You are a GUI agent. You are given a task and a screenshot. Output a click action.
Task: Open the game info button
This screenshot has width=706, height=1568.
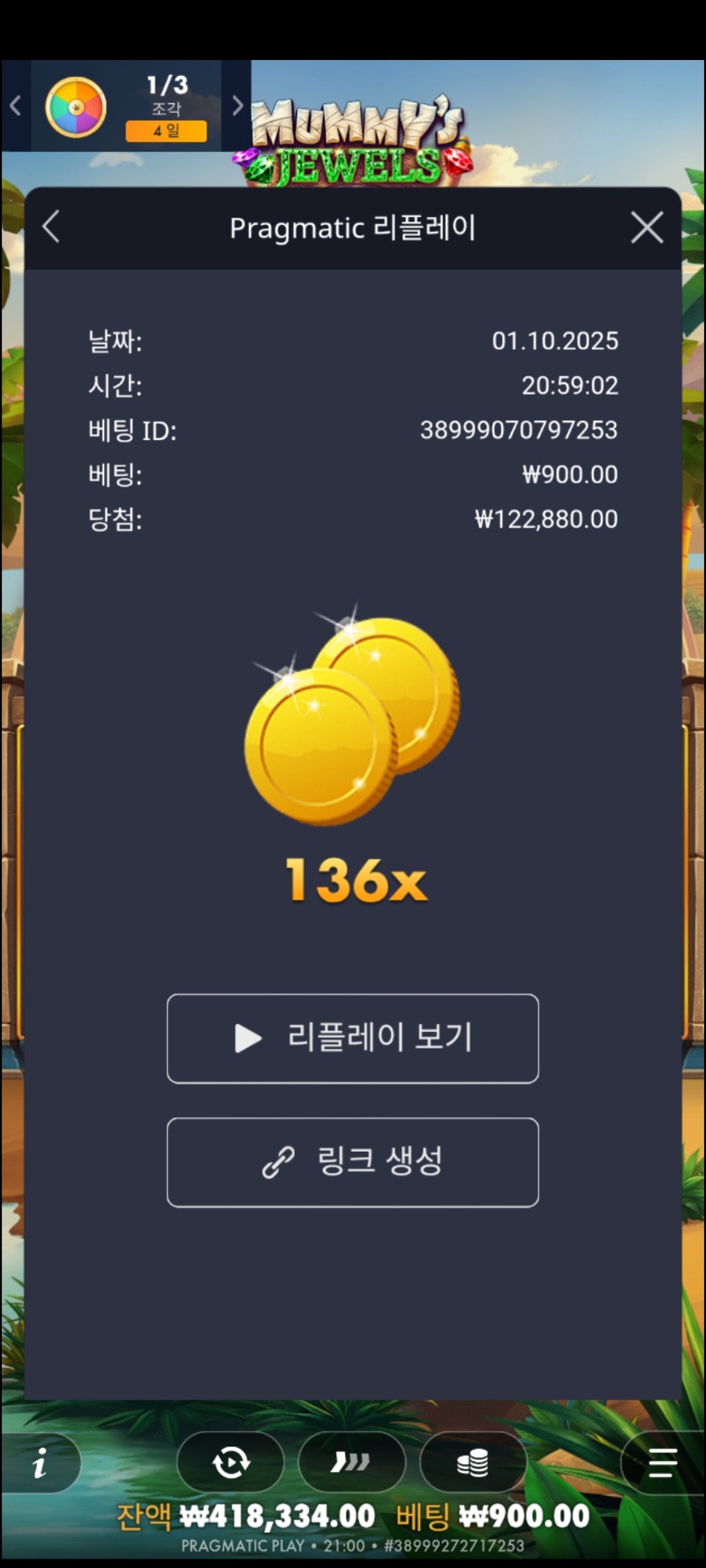[40, 1464]
